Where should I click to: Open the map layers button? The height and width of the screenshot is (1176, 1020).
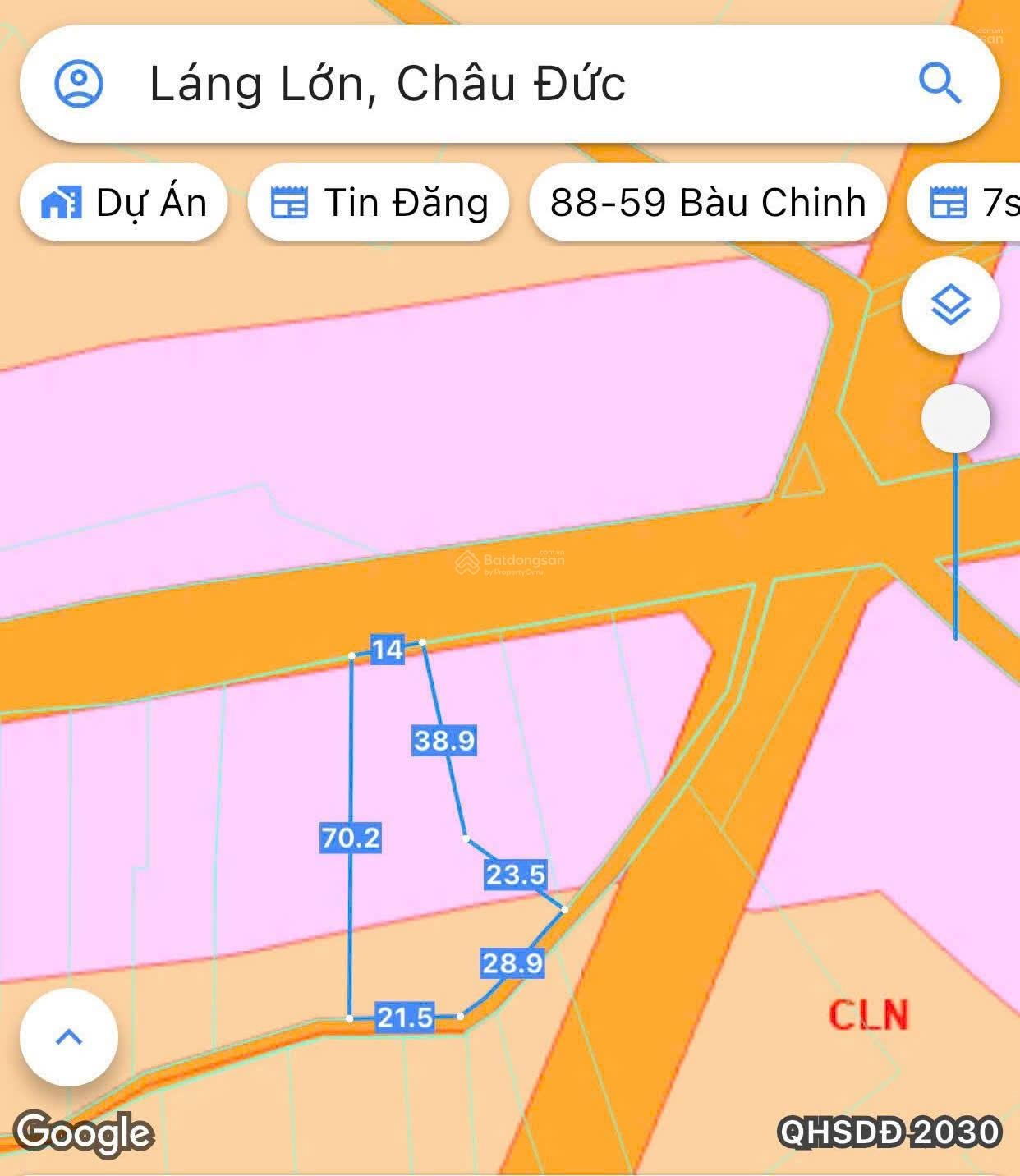tap(951, 305)
